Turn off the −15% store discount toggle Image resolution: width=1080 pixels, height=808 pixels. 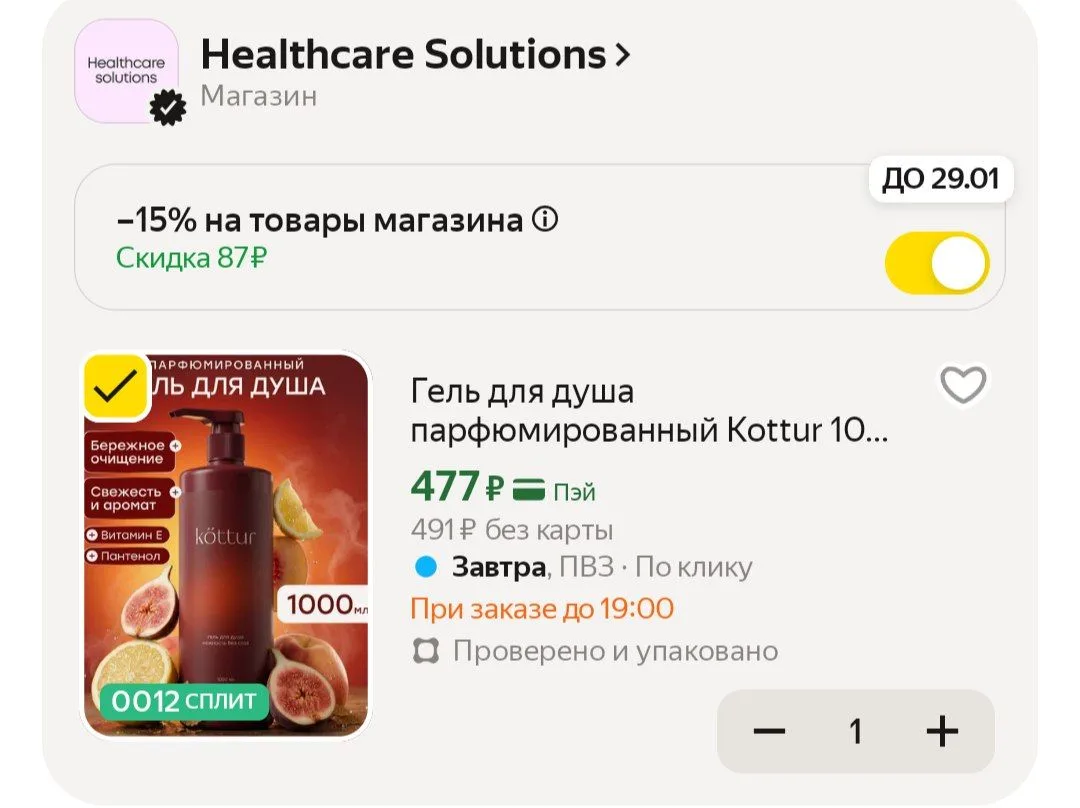[x=937, y=263]
